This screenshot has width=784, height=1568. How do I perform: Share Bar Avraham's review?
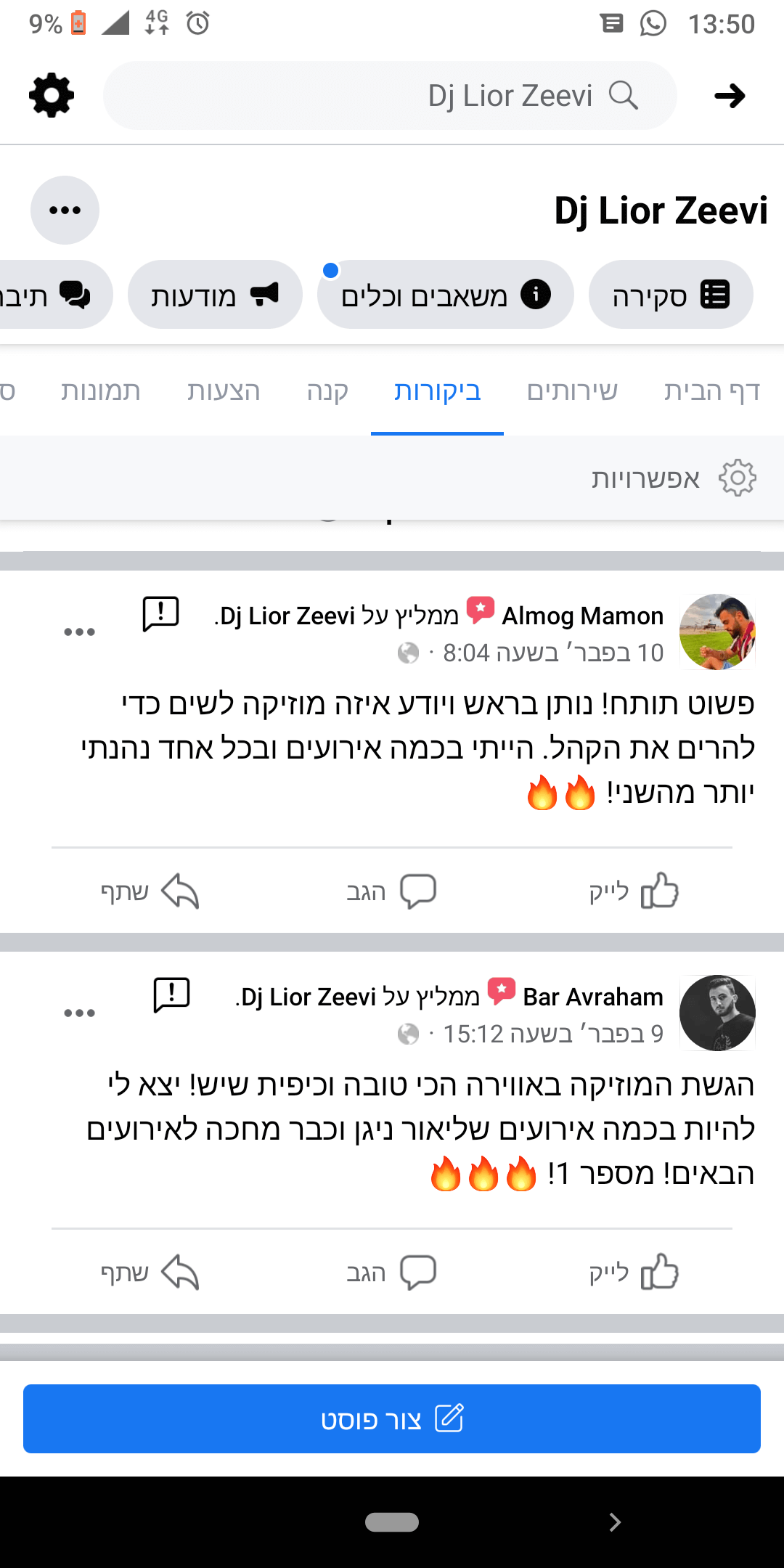pos(150,1272)
